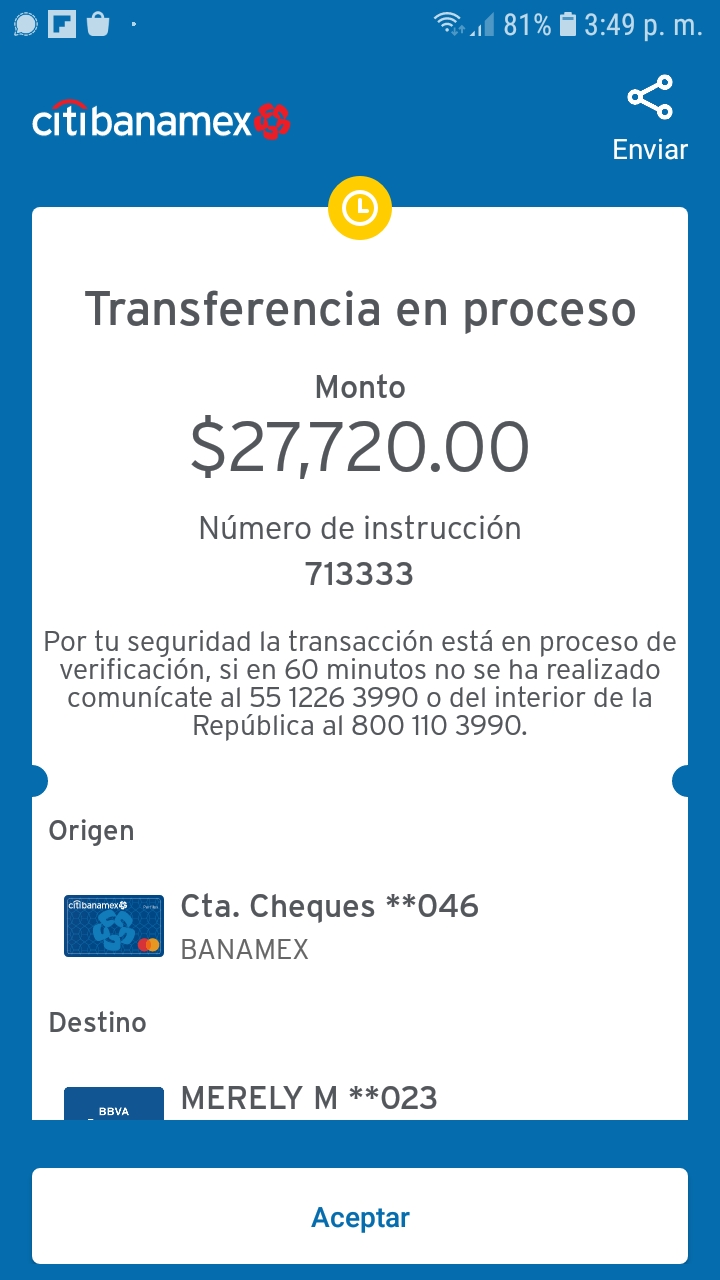Share the receipt via Enviar

(x=650, y=120)
